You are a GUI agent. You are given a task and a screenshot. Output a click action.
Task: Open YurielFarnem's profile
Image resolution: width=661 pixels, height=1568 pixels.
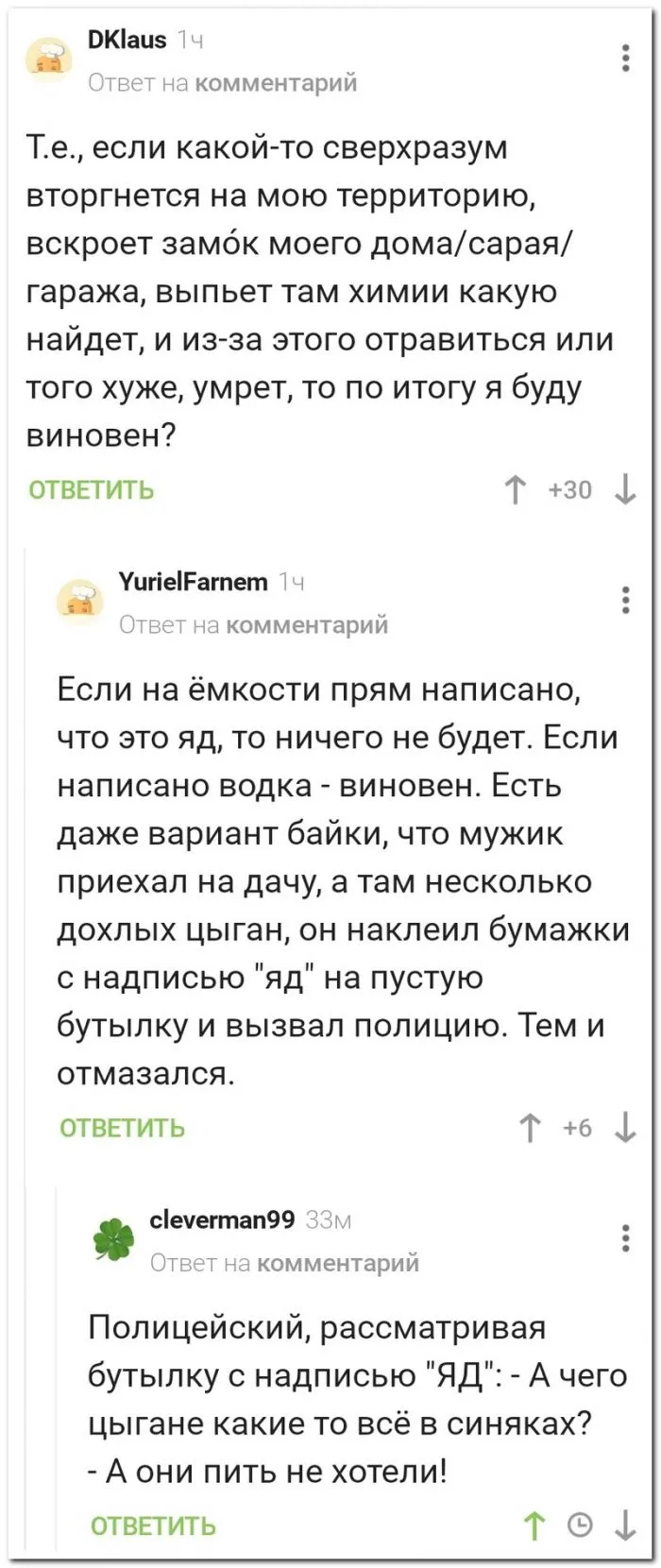pyautogui.click(x=194, y=582)
